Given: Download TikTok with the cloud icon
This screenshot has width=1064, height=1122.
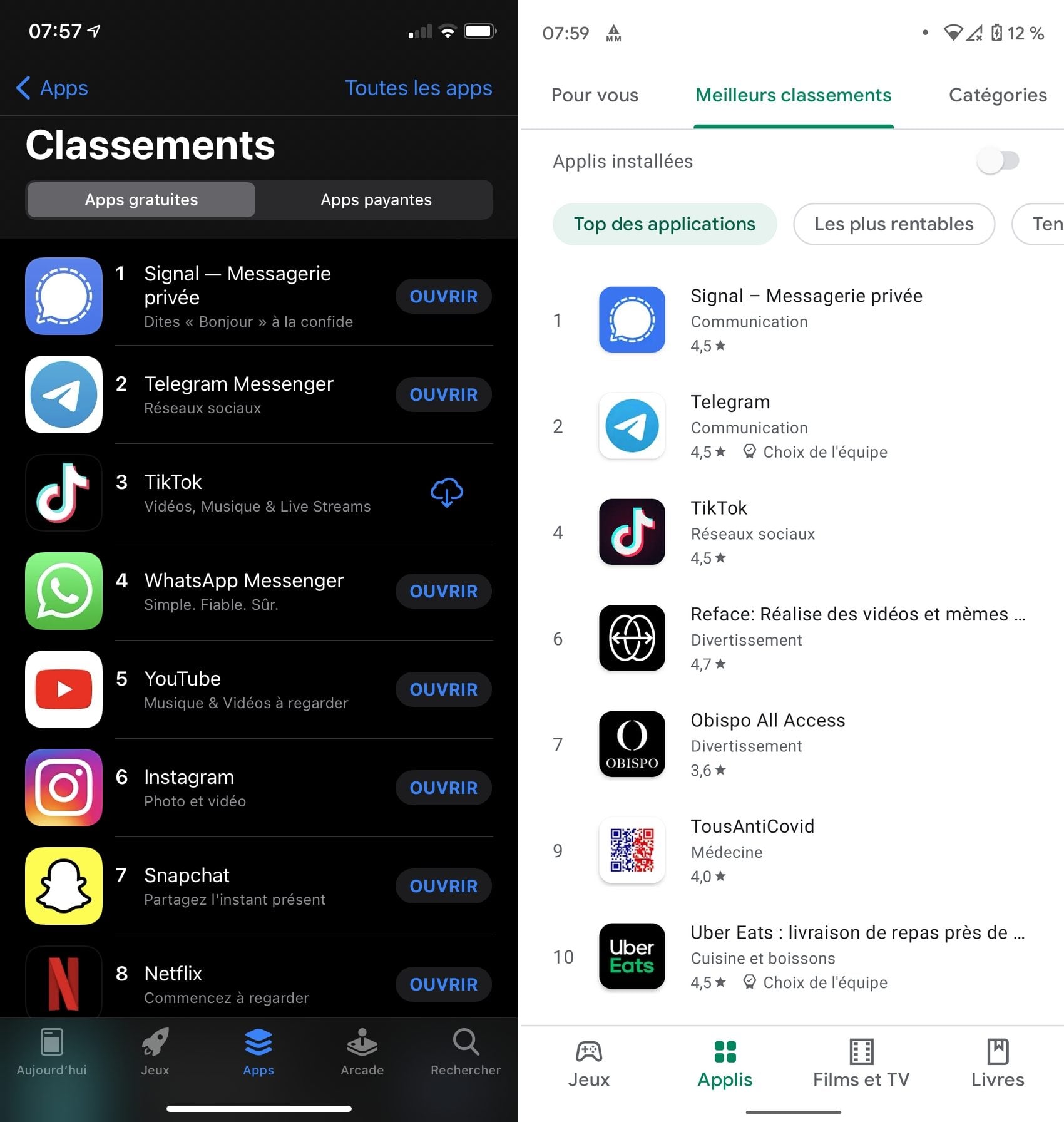Looking at the screenshot, I should (446, 493).
